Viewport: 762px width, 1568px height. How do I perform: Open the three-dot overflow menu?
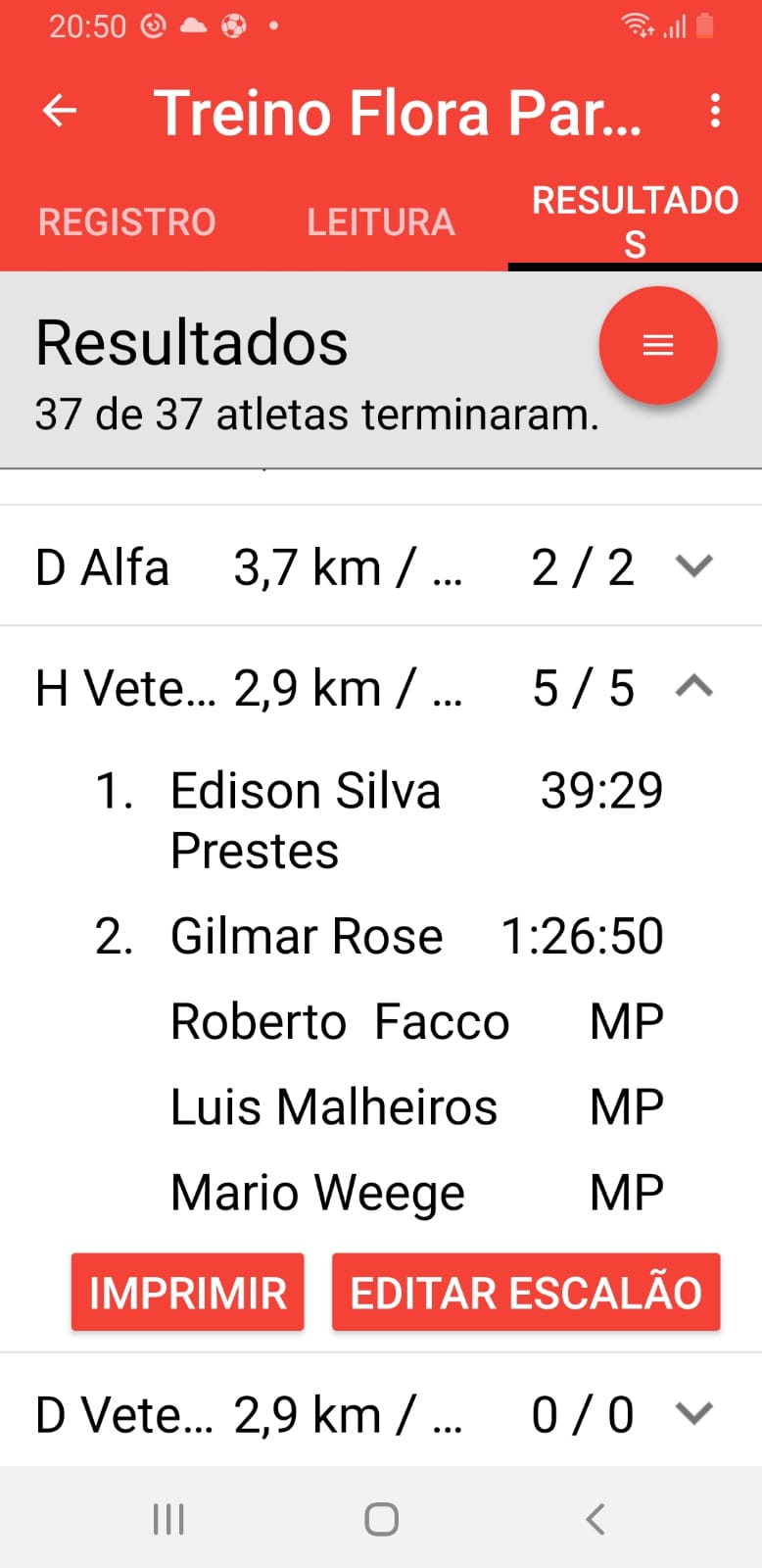click(716, 111)
